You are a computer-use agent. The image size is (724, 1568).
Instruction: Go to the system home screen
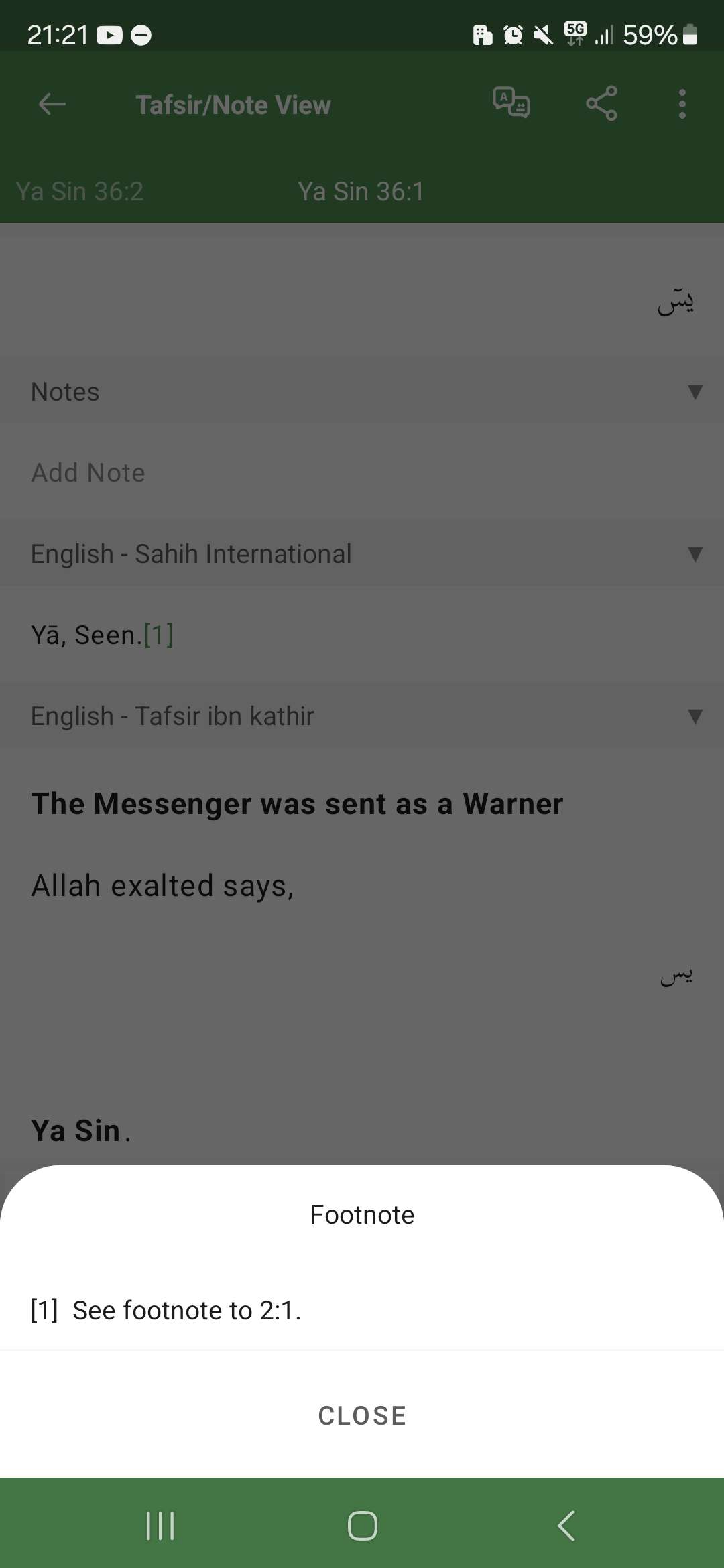[x=362, y=1526]
